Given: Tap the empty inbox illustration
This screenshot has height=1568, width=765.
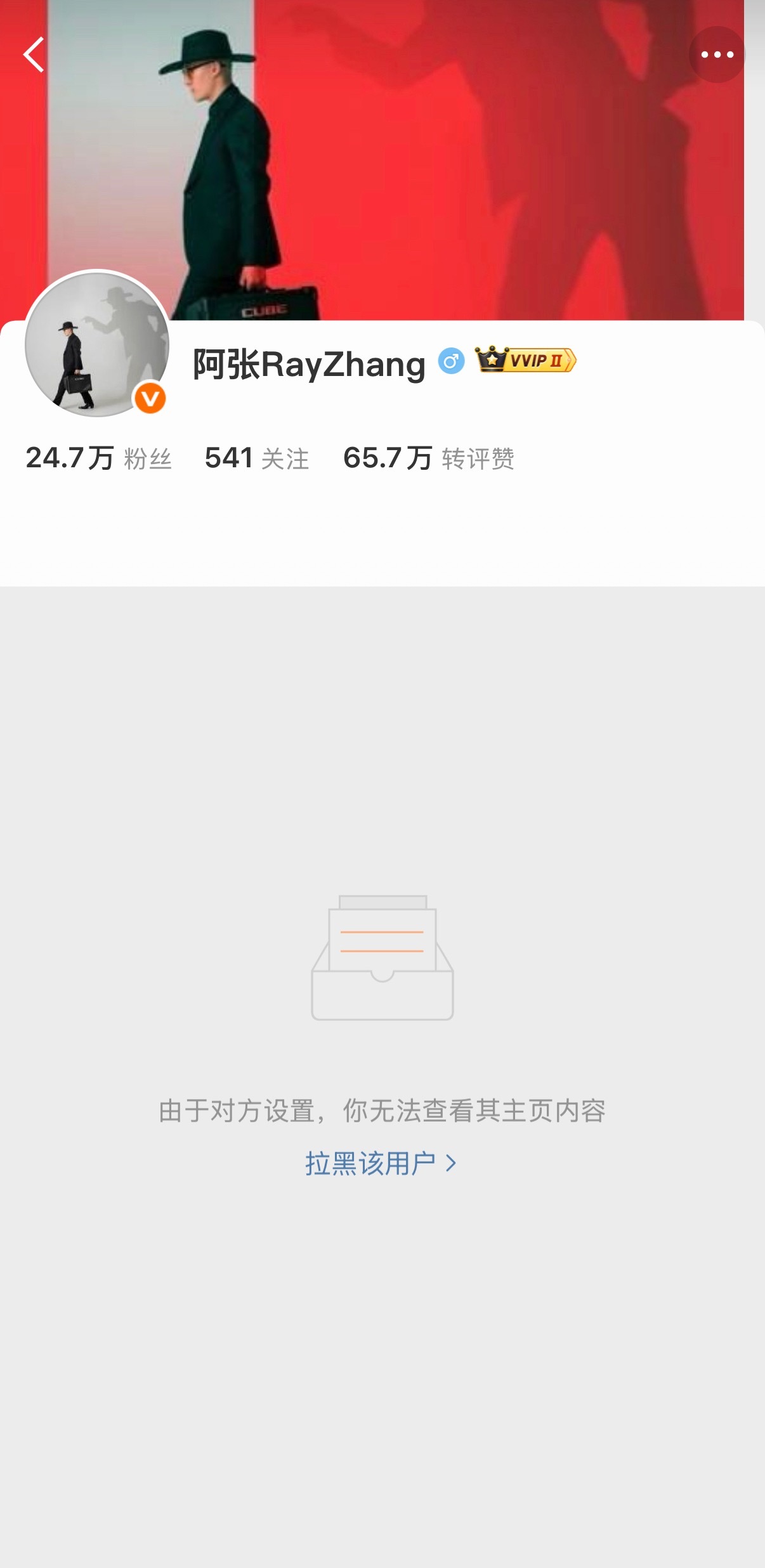Looking at the screenshot, I should pos(382,959).
